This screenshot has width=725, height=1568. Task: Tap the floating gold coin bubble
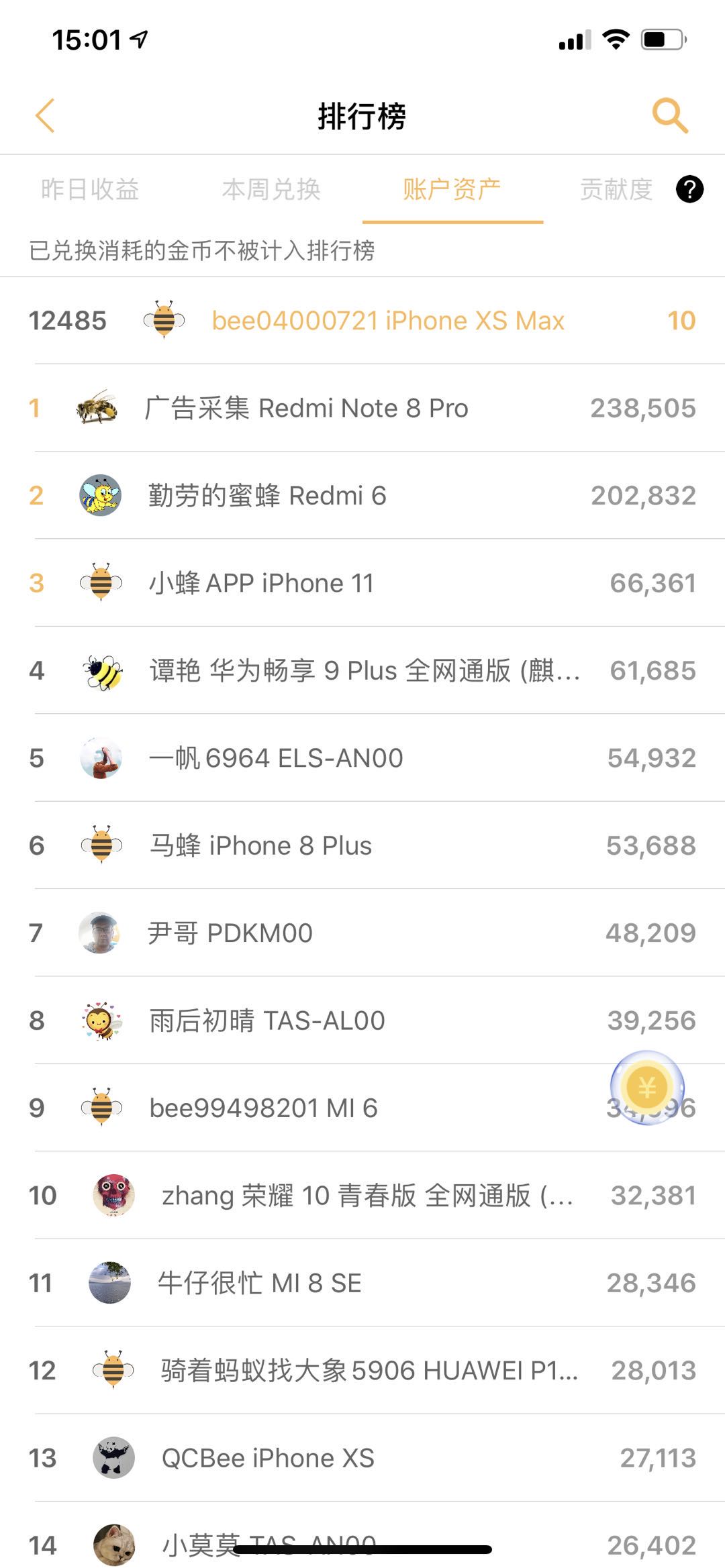646,1087
